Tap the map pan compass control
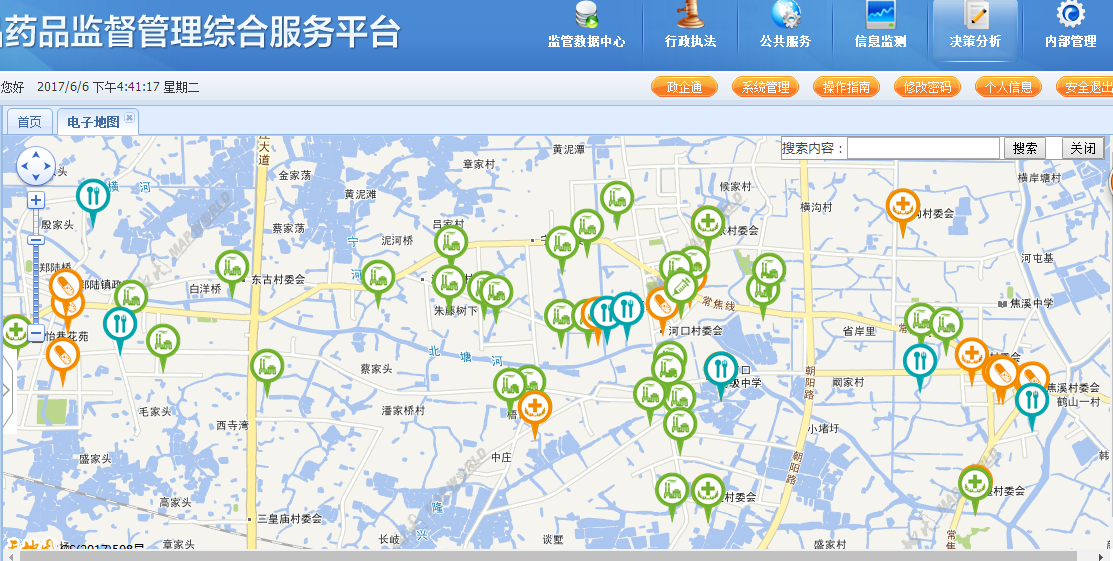 (36, 166)
